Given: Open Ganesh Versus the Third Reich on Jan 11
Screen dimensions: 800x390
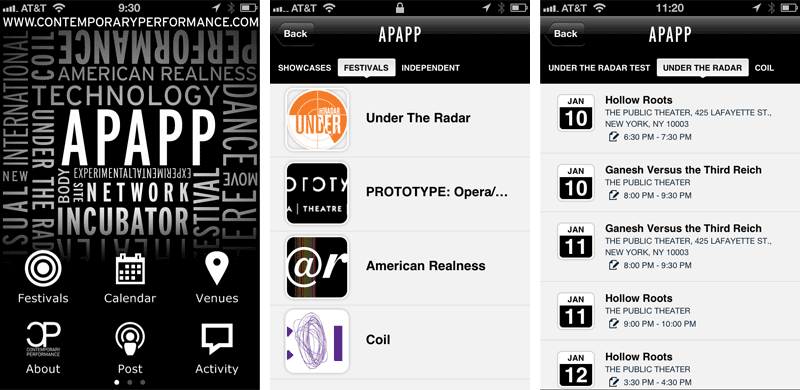Looking at the screenshot, I should pyautogui.click(x=670, y=247).
